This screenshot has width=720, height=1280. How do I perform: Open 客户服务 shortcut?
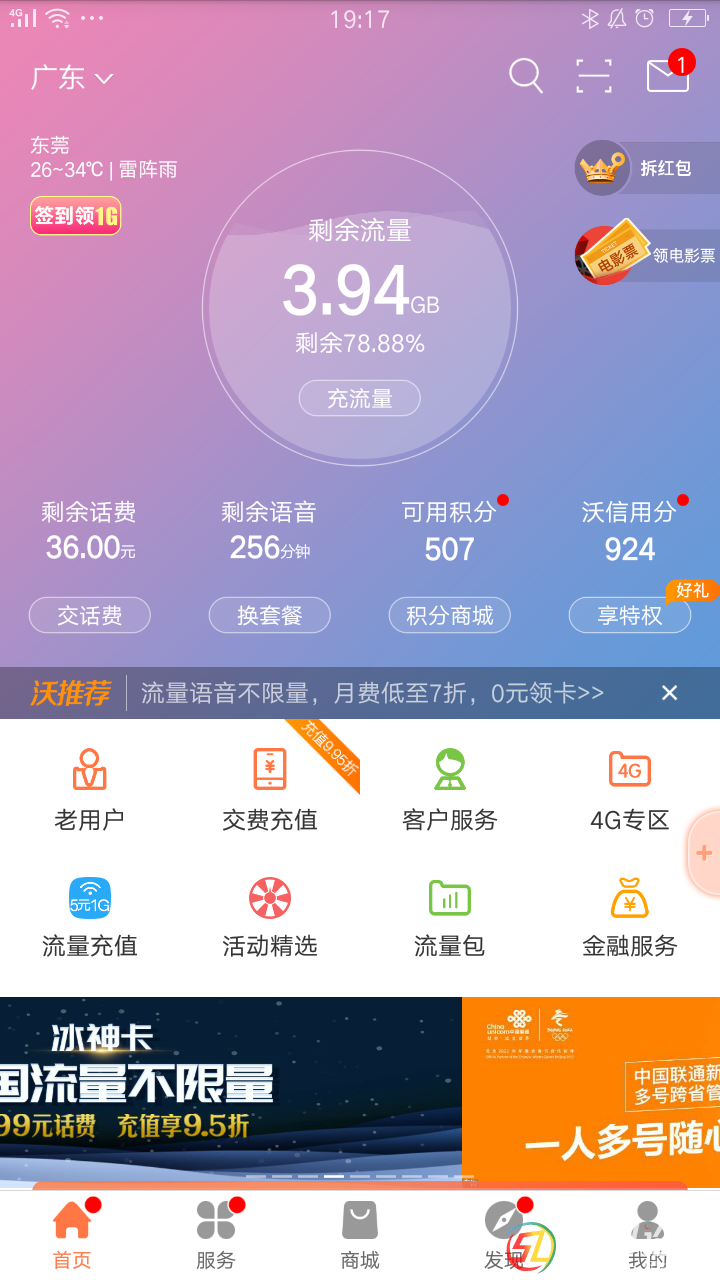click(450, 790)
